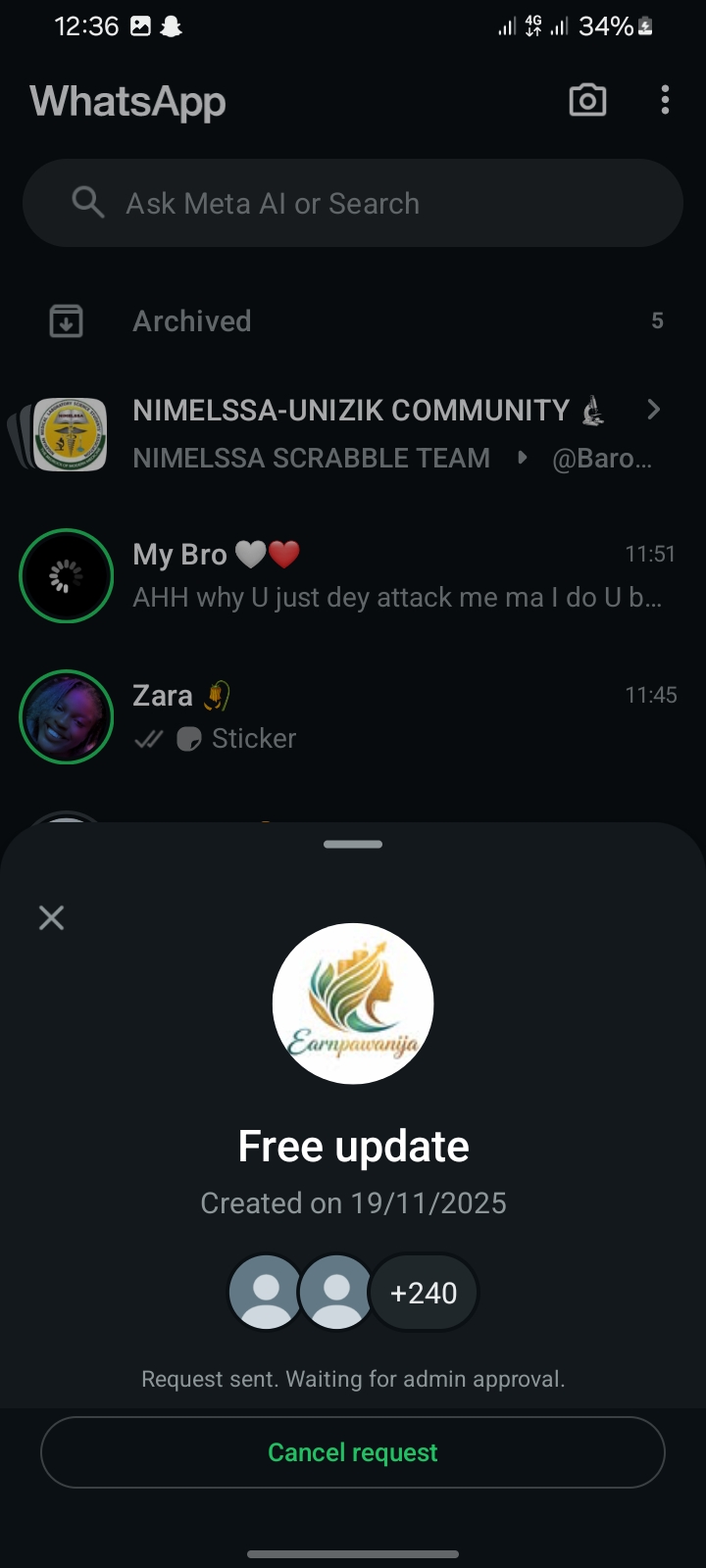Tap the bottom sheet drag handle
This screenshot has width=706, height=1568.
click(x=353, y=844)
